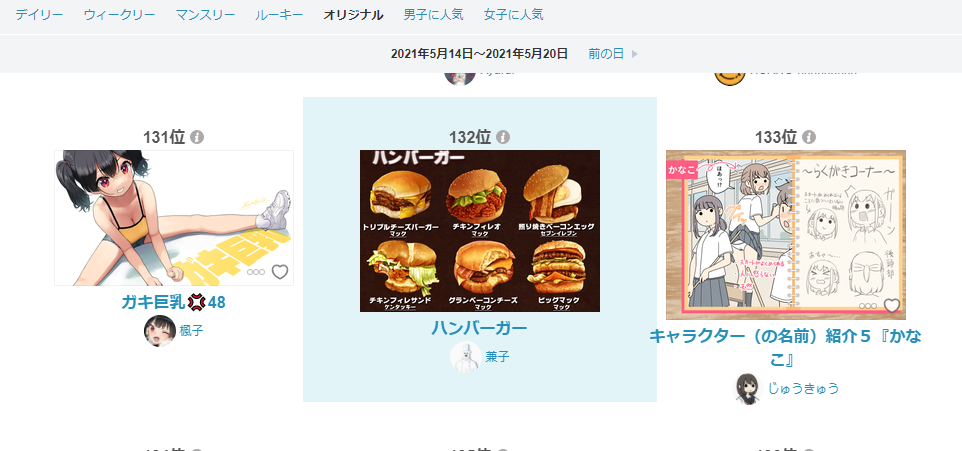
Task: View artist 兼子's profile
Action: 497,356
